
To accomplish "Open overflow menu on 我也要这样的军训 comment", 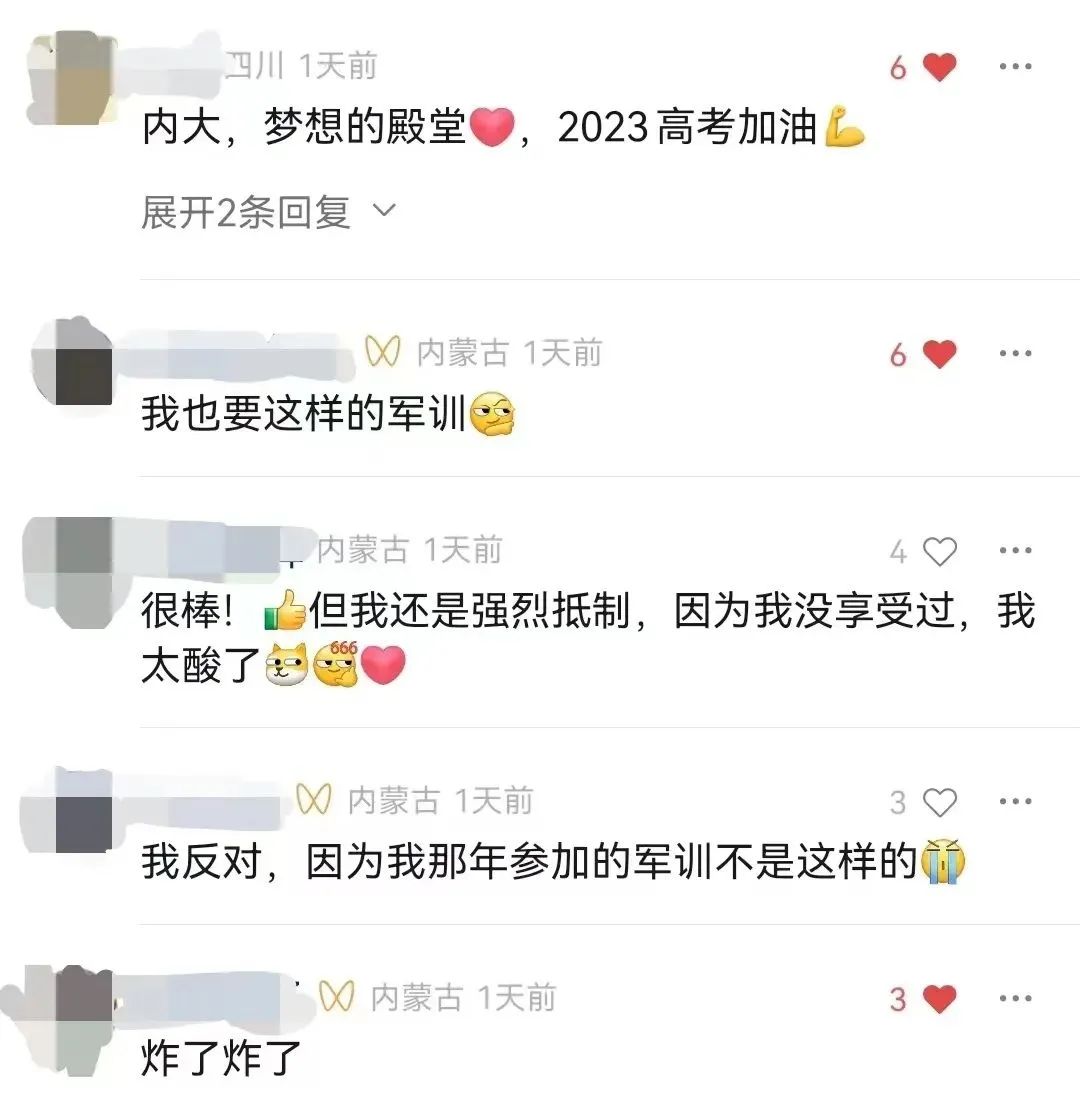I will click(1016, 354).
